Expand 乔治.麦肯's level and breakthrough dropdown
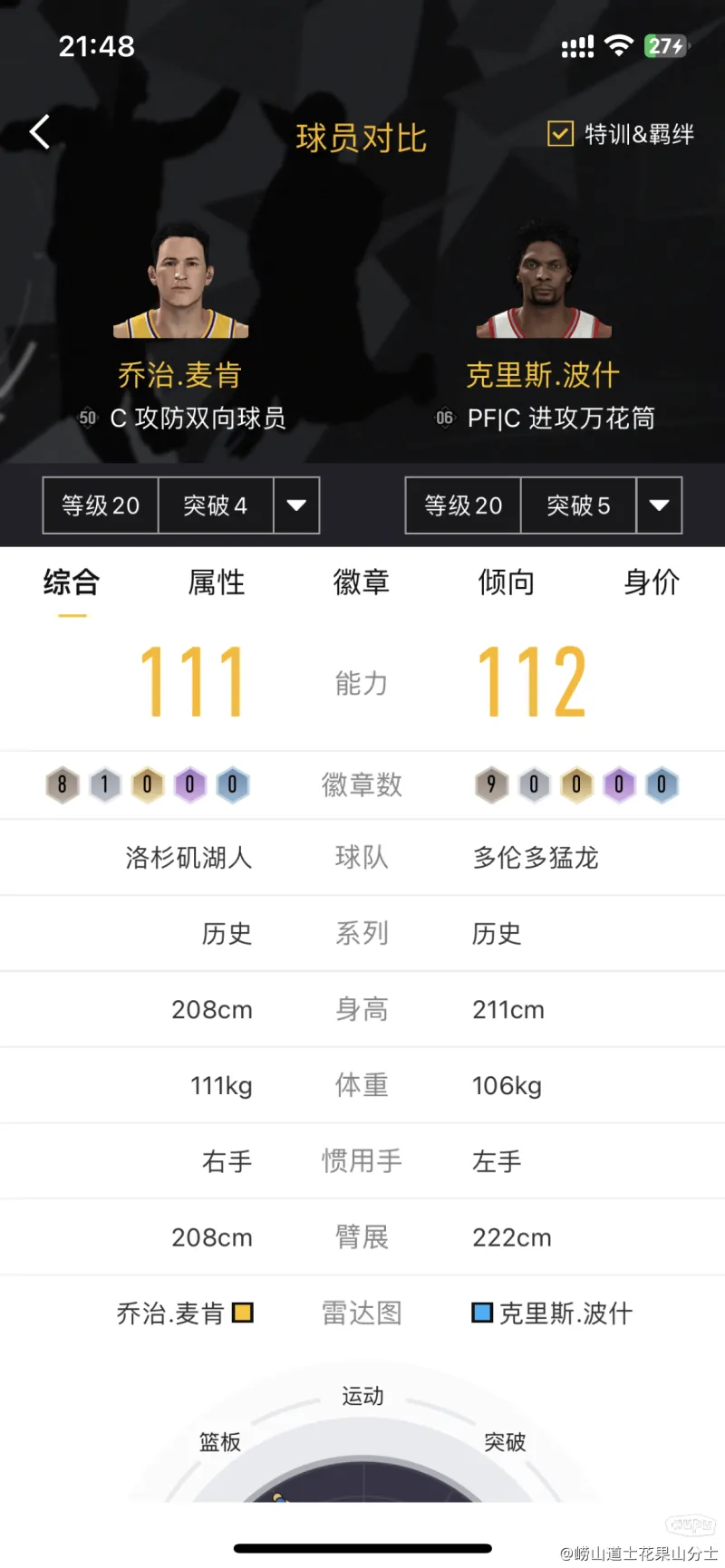Viewport: 725px width, 1568px height. point(296,505)
